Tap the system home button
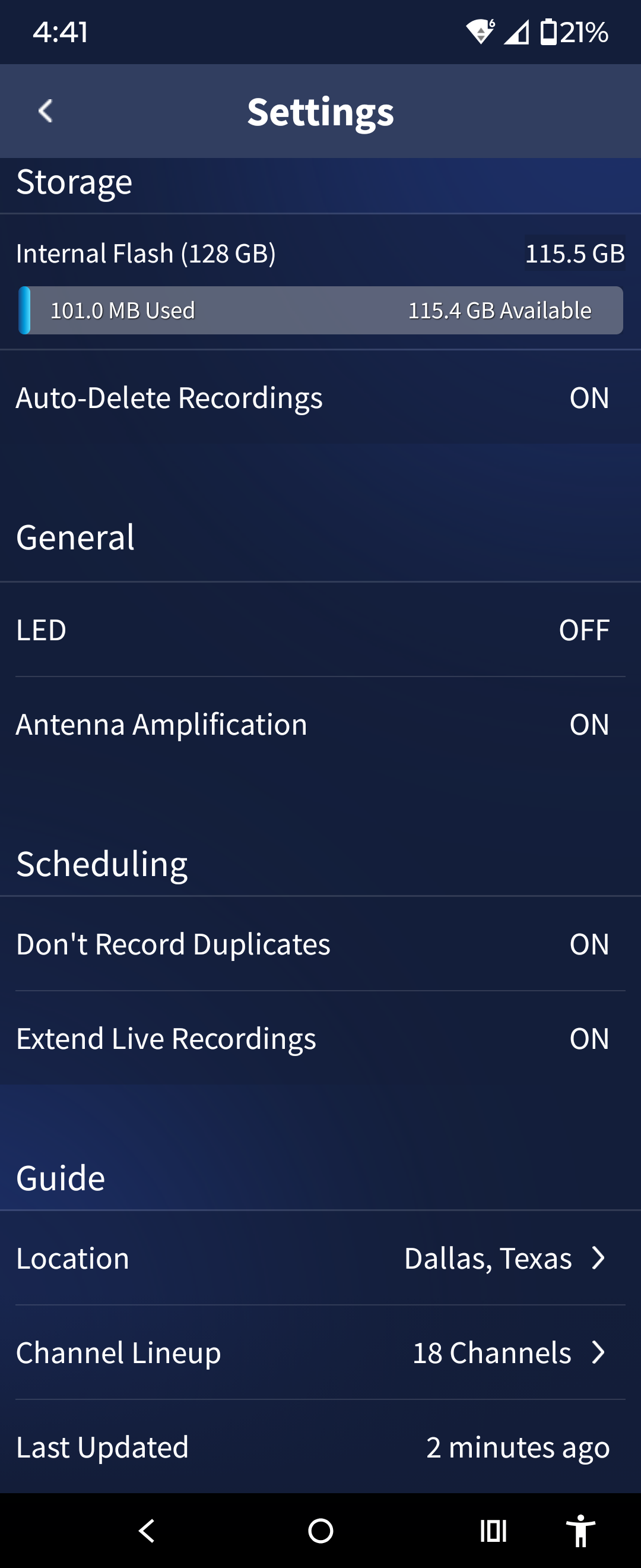 tap(320, 1530)
